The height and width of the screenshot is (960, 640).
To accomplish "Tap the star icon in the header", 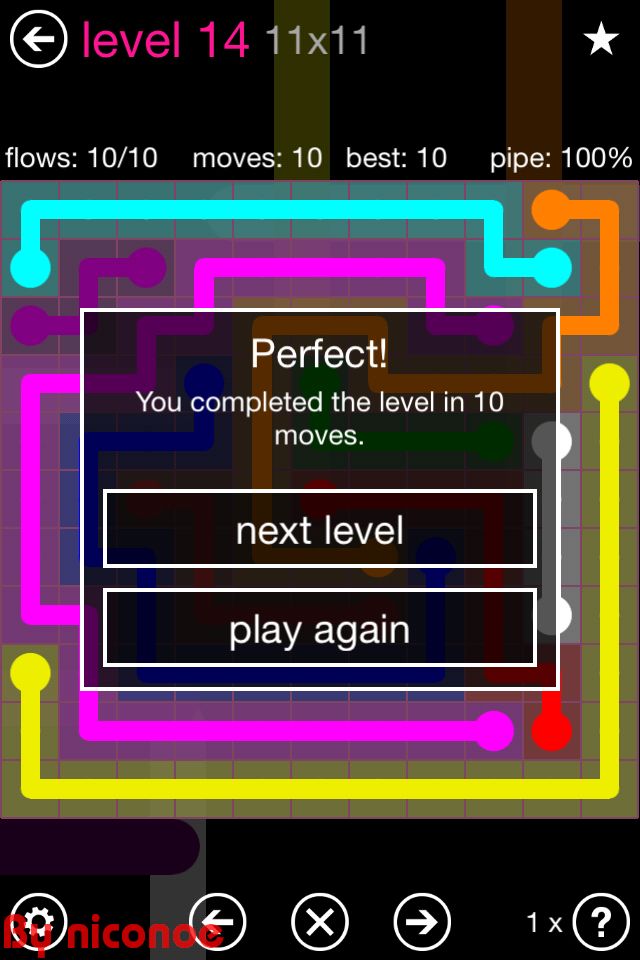I will coord(601,40).
